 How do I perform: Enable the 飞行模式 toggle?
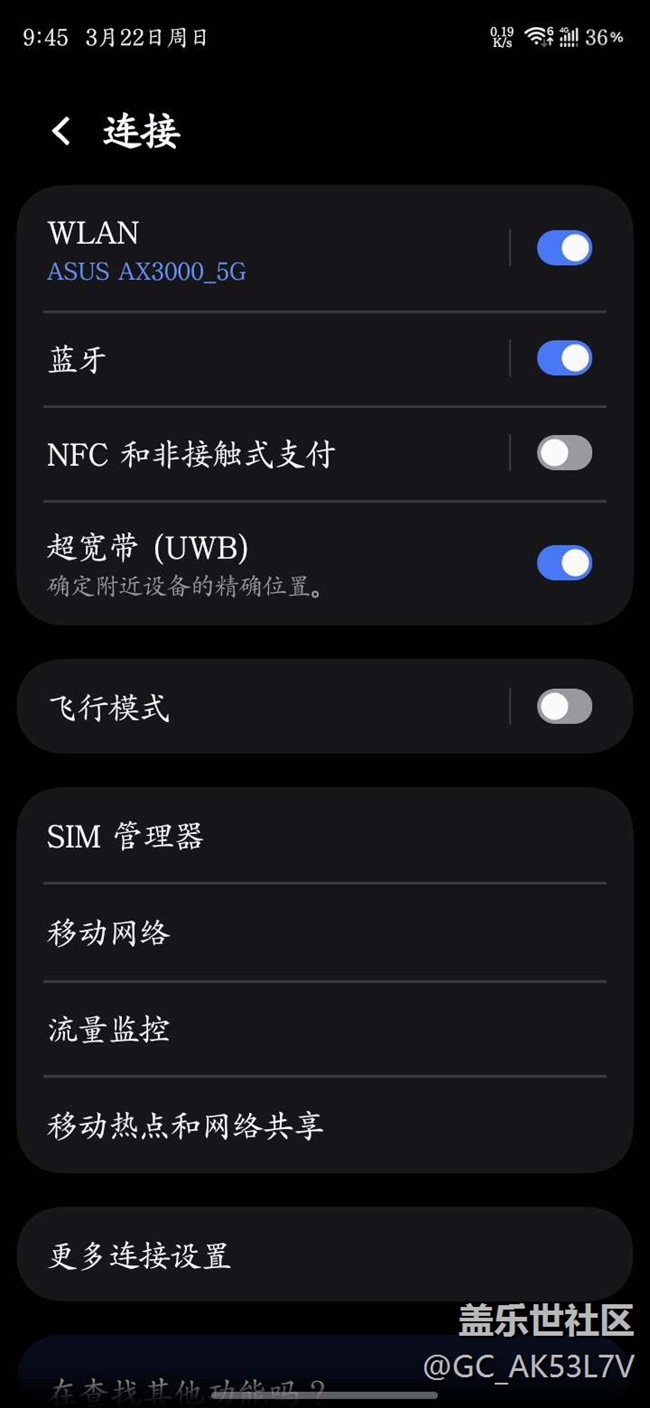564,707
